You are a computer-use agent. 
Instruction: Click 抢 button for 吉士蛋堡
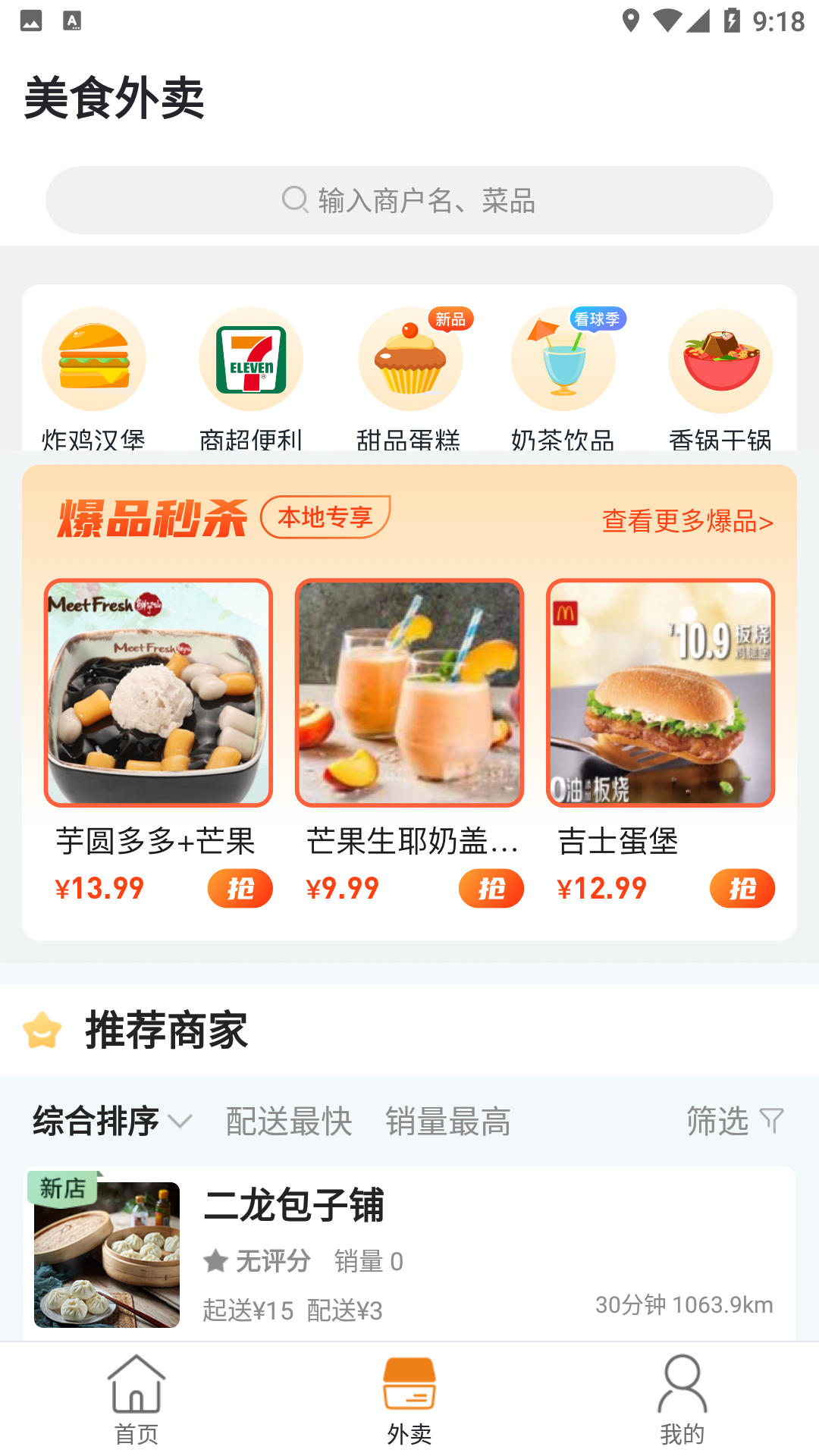(x=742, y=887)
